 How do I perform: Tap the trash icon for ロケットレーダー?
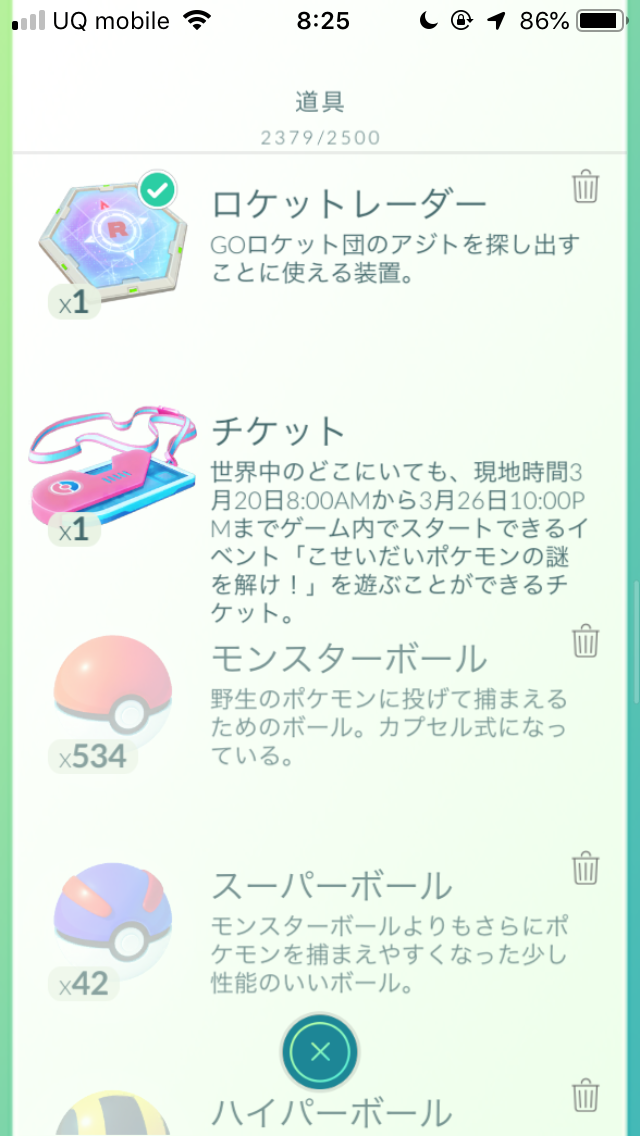[586, 187]
